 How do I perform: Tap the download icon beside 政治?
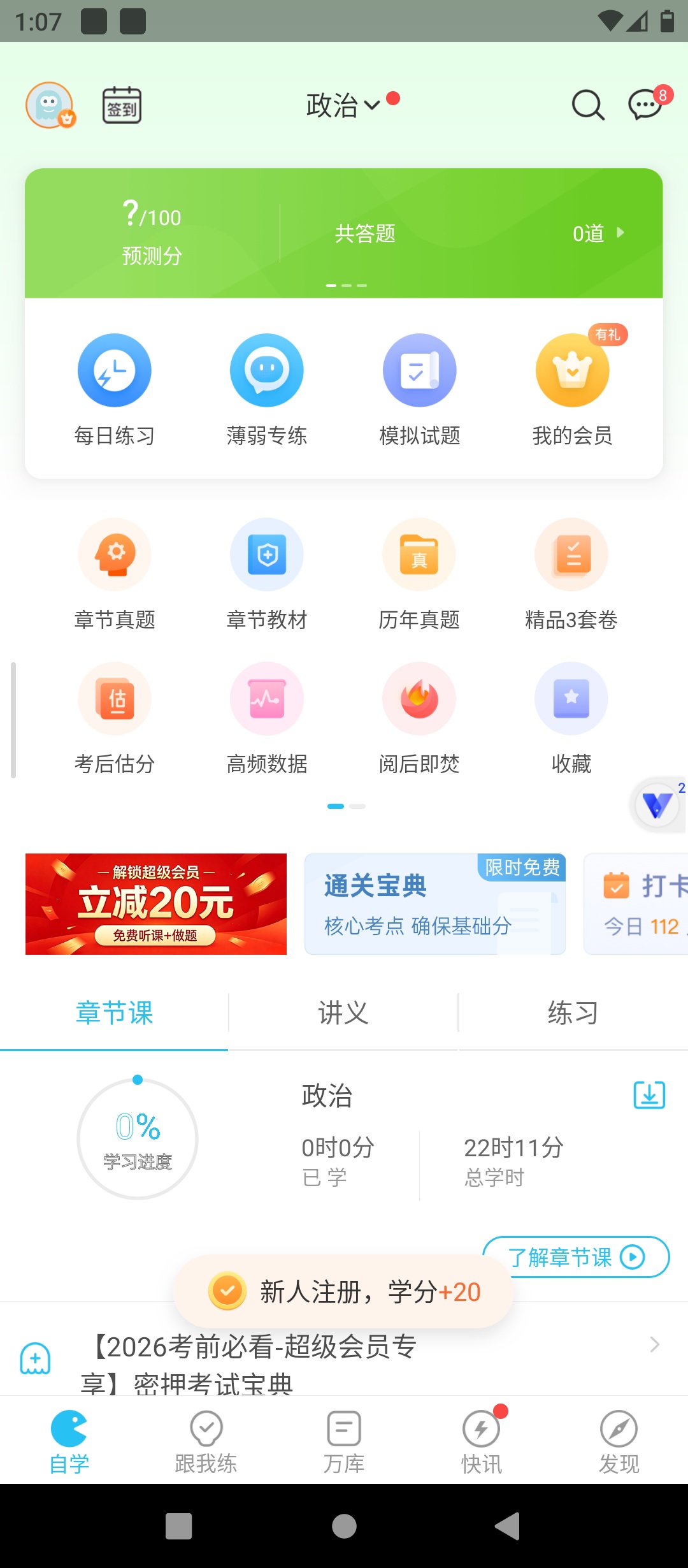[649, 1095]
